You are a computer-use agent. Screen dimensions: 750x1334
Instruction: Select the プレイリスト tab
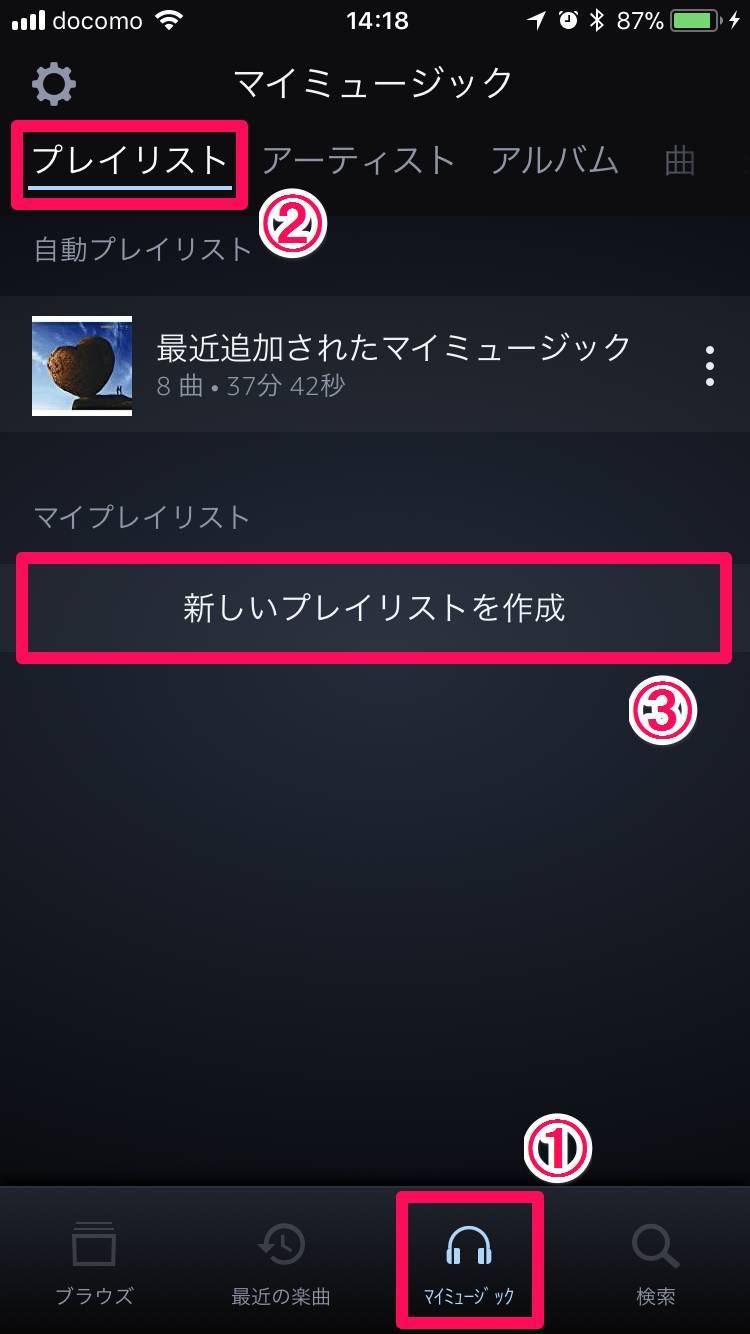point(130,161)
